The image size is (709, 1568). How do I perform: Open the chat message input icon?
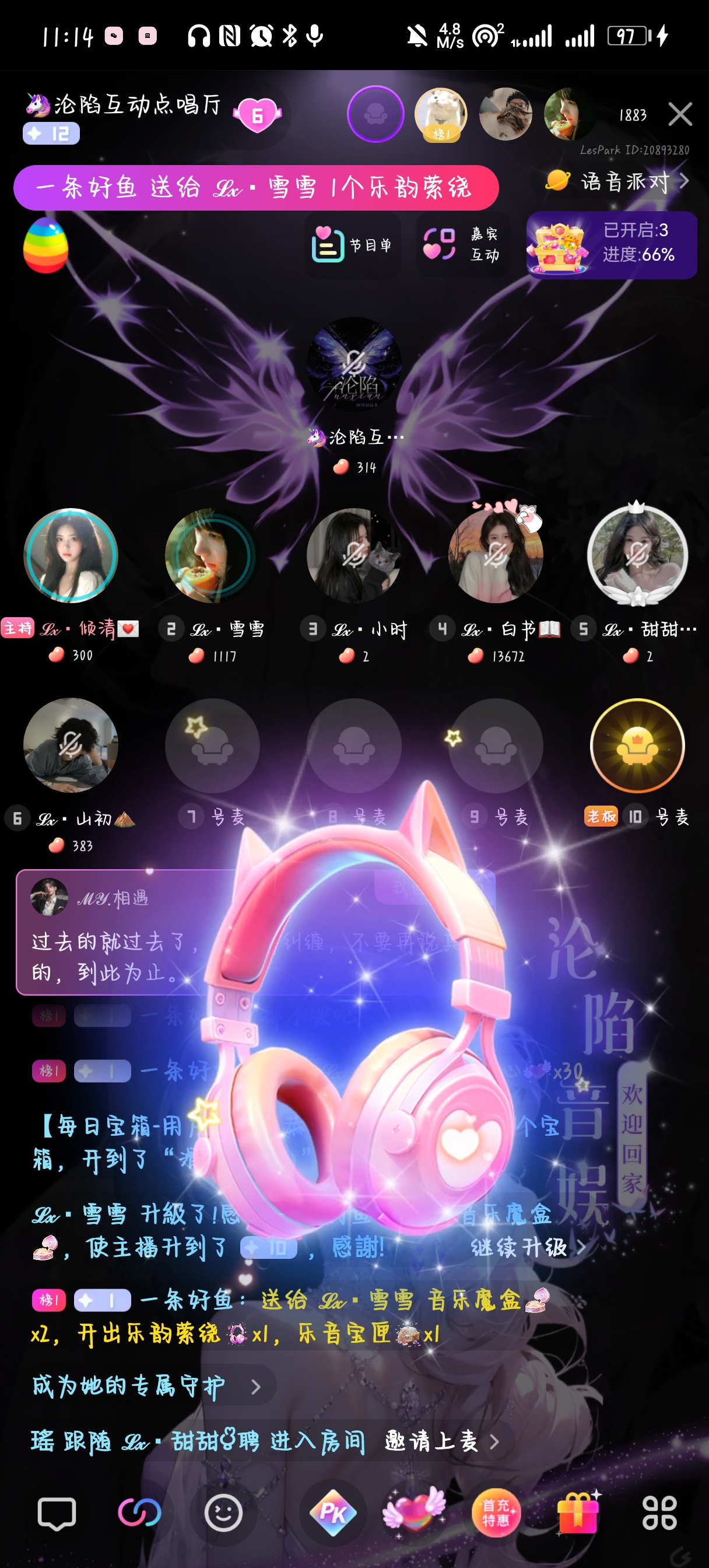click(57, 1513)
